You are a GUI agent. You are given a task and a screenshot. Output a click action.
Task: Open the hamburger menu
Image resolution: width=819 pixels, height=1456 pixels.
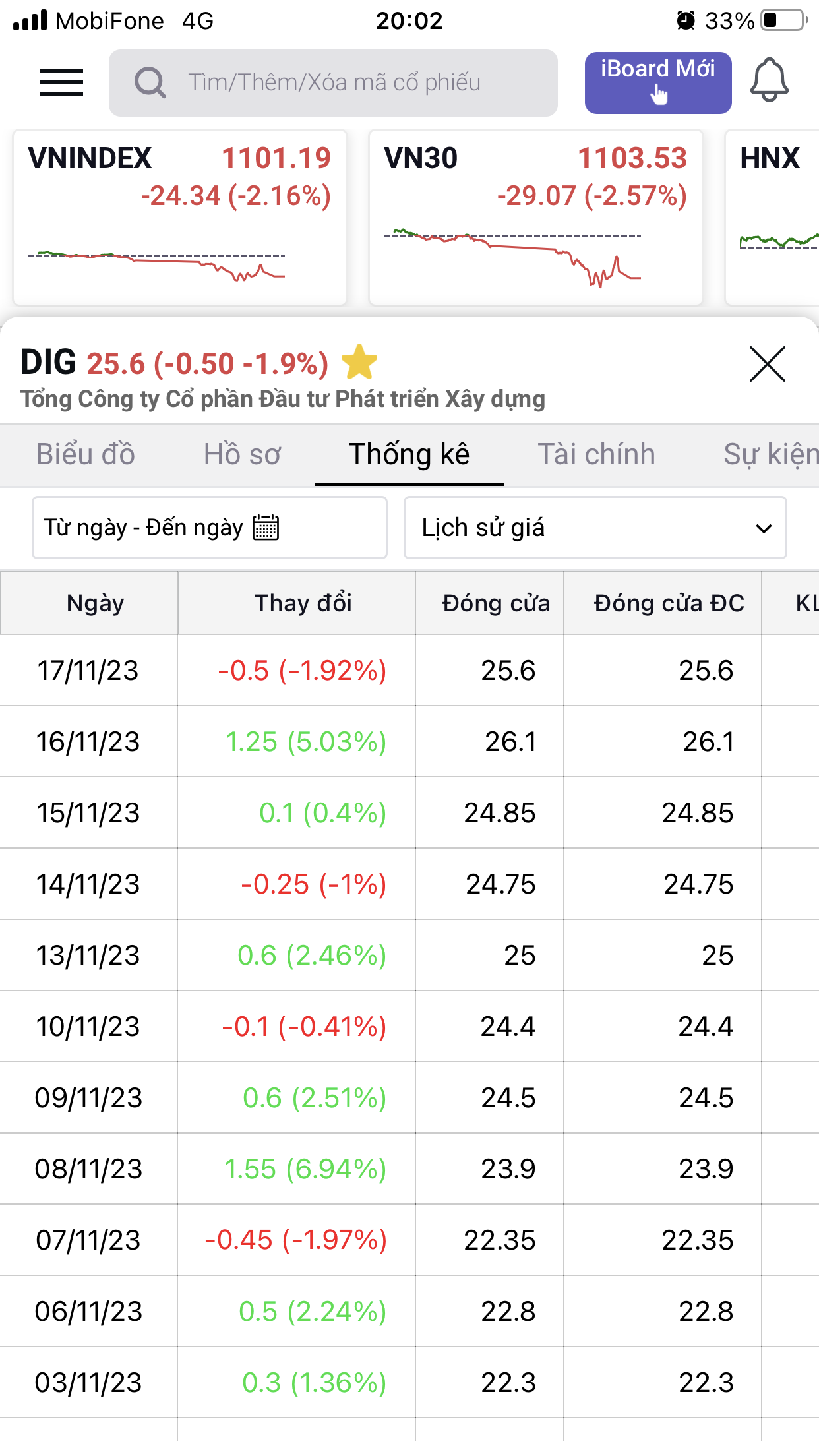tap(61, 82)
